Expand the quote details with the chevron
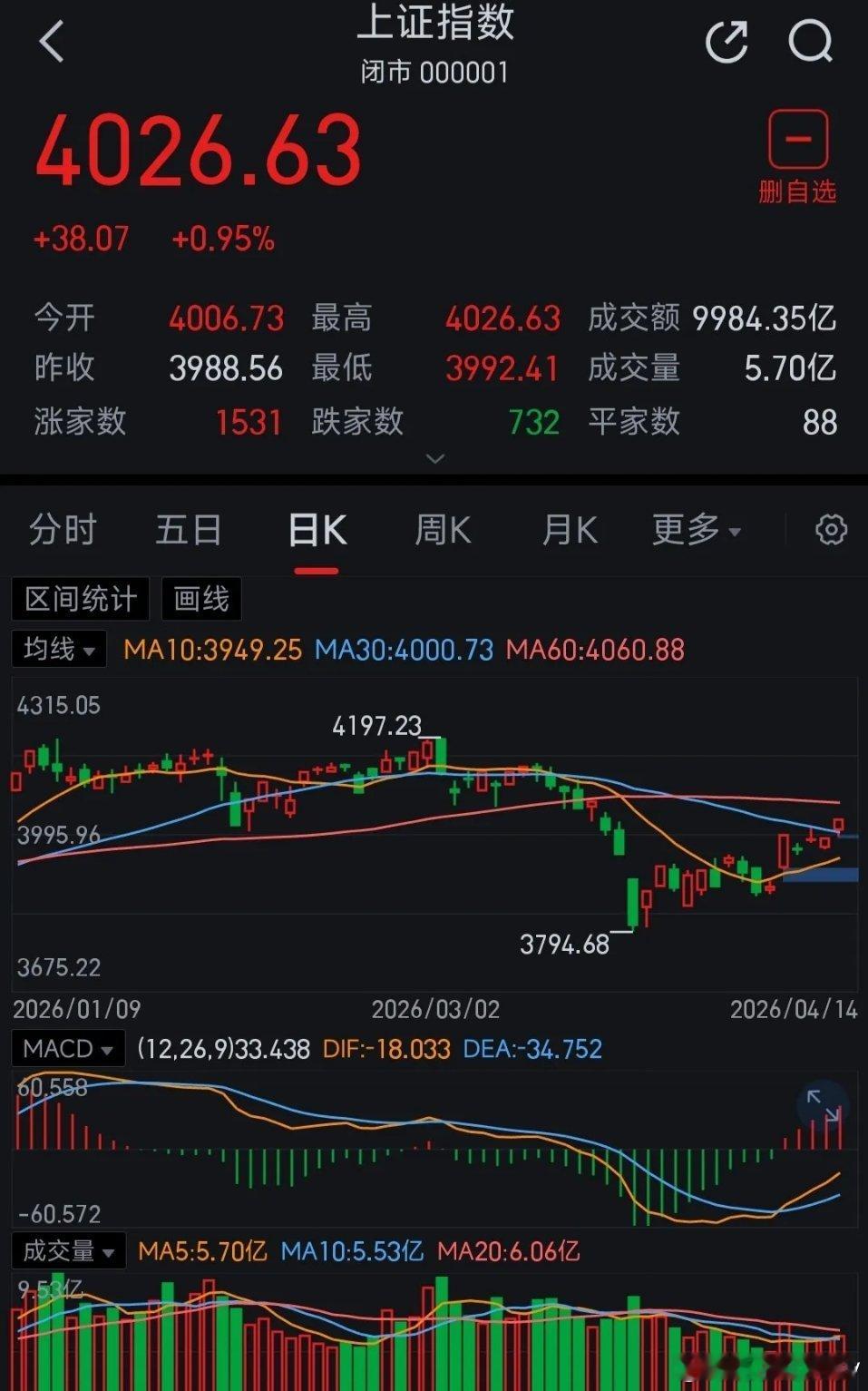The image size is (868, 1391). click(x=434, y=459)
